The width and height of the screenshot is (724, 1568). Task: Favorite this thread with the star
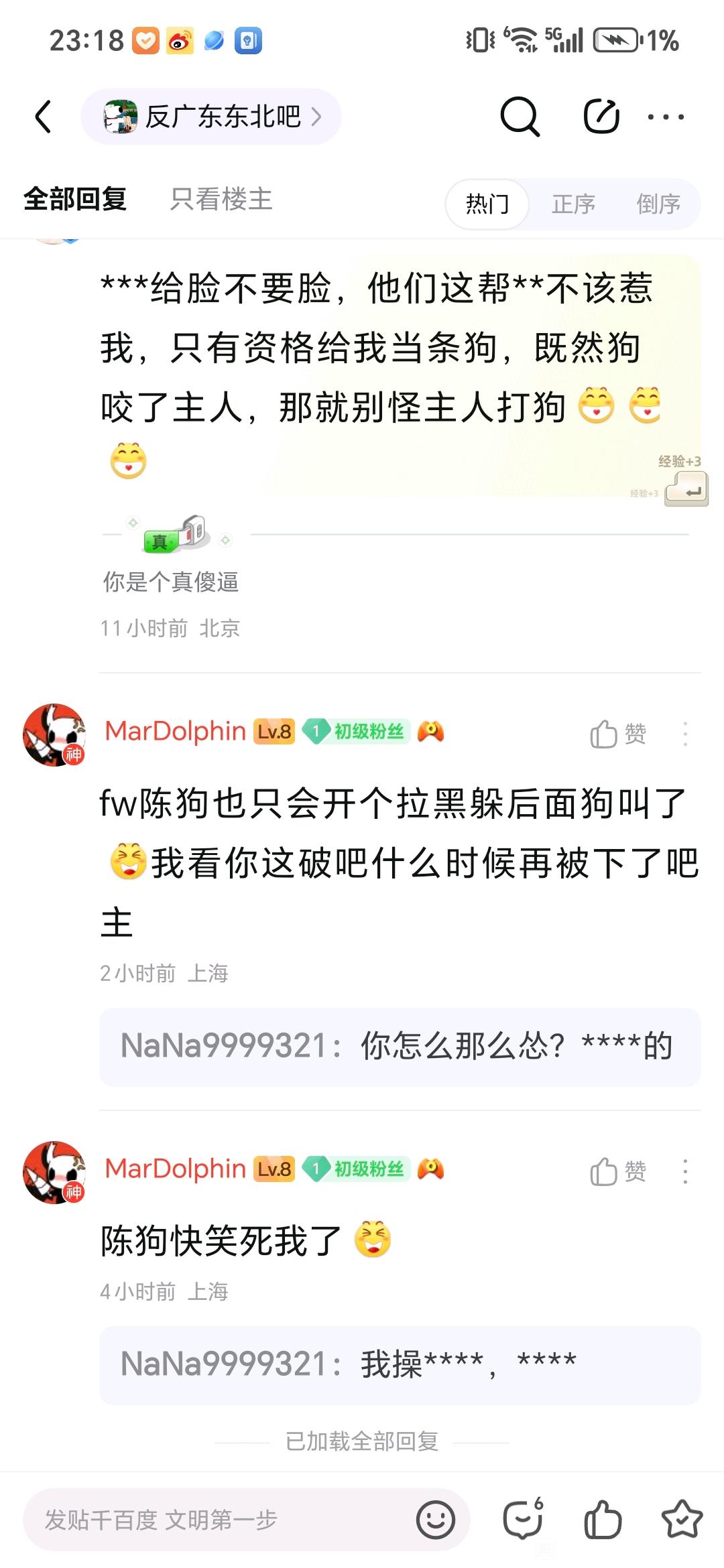pos(681,1520)
